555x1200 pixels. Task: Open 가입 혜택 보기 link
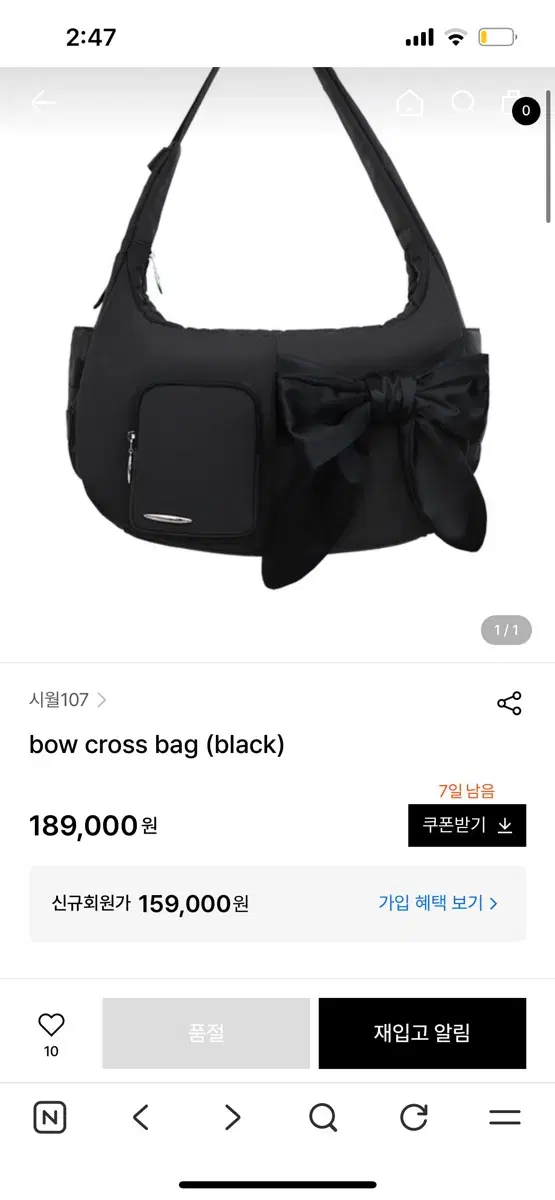438,903
